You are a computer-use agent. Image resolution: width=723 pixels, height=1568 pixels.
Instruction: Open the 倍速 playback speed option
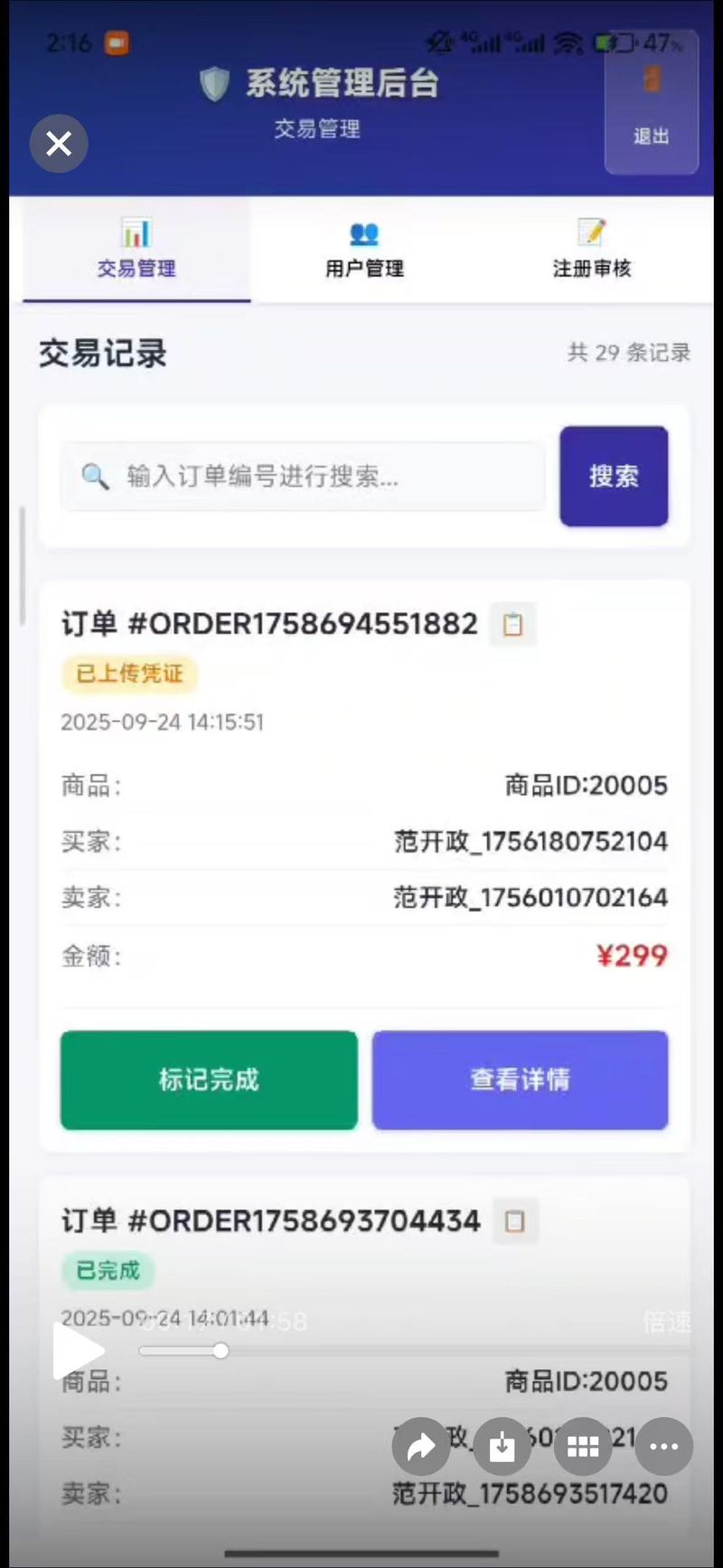coord(667,1322)
